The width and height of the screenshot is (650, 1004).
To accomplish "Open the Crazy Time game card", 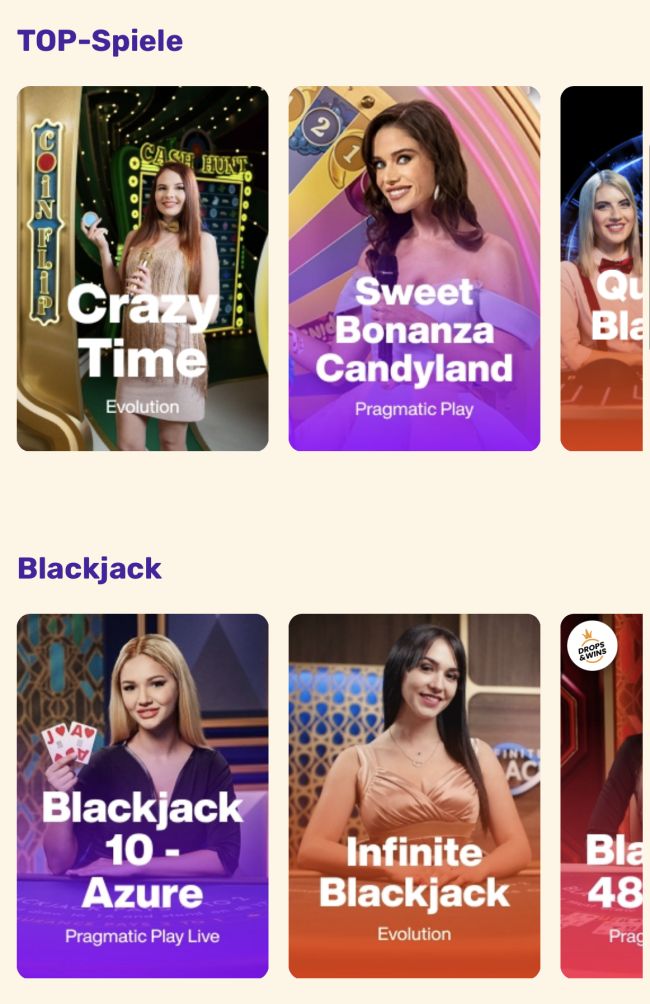I will [143, 268].
